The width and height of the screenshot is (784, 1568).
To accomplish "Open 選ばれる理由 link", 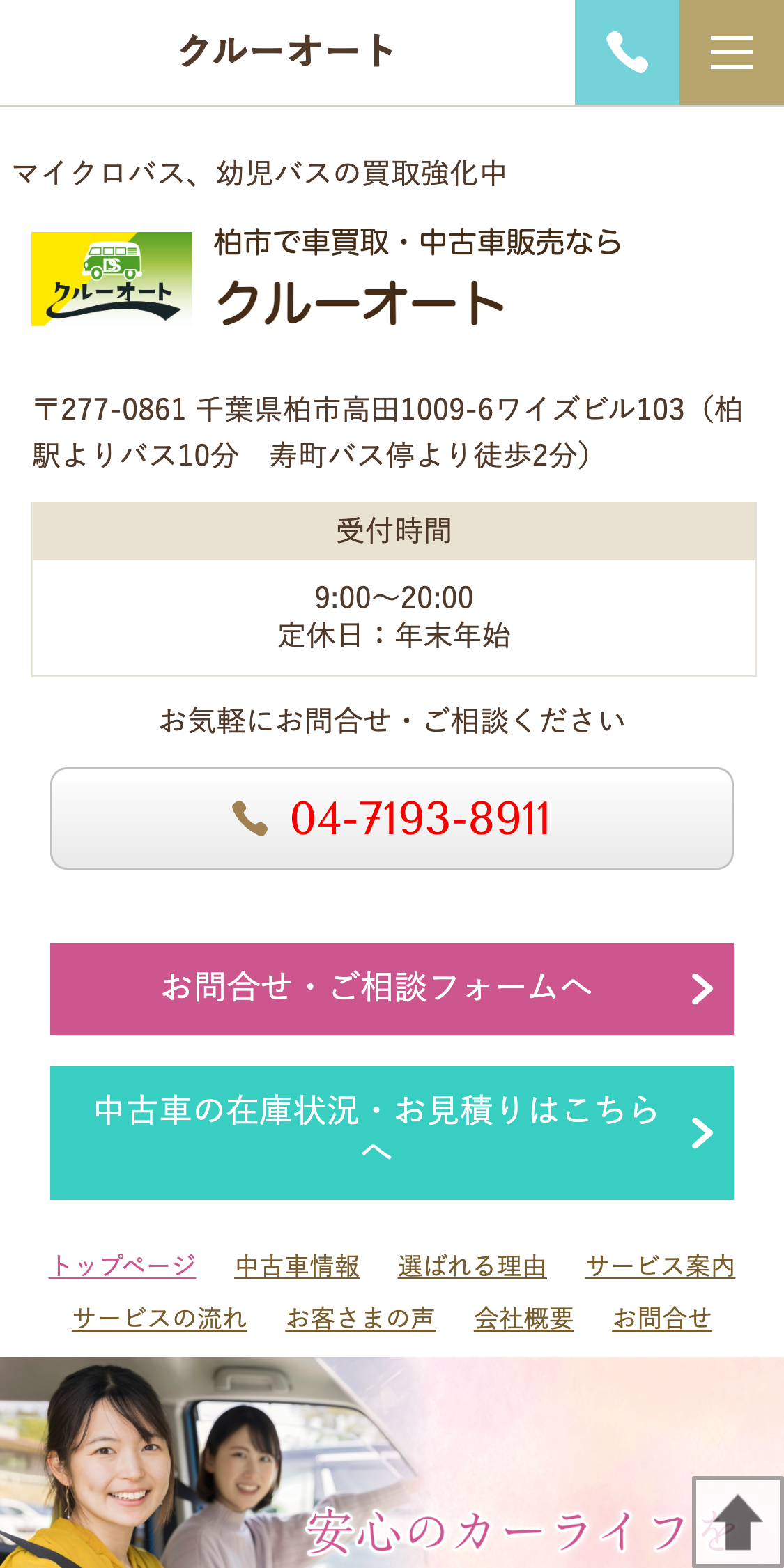I will 472,1266.
